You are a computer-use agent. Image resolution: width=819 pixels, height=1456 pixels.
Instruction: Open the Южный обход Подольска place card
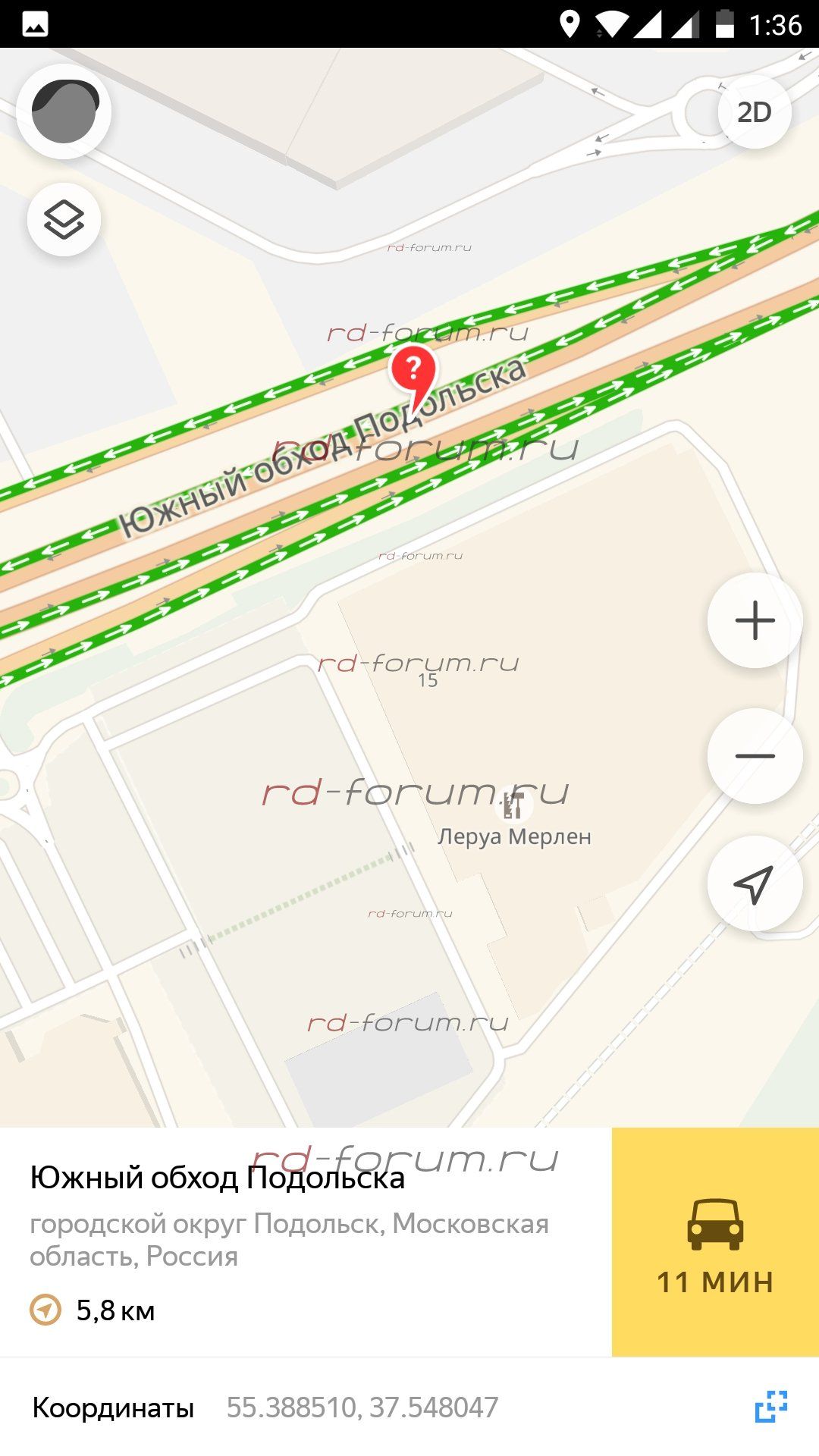pos(217,1178)
